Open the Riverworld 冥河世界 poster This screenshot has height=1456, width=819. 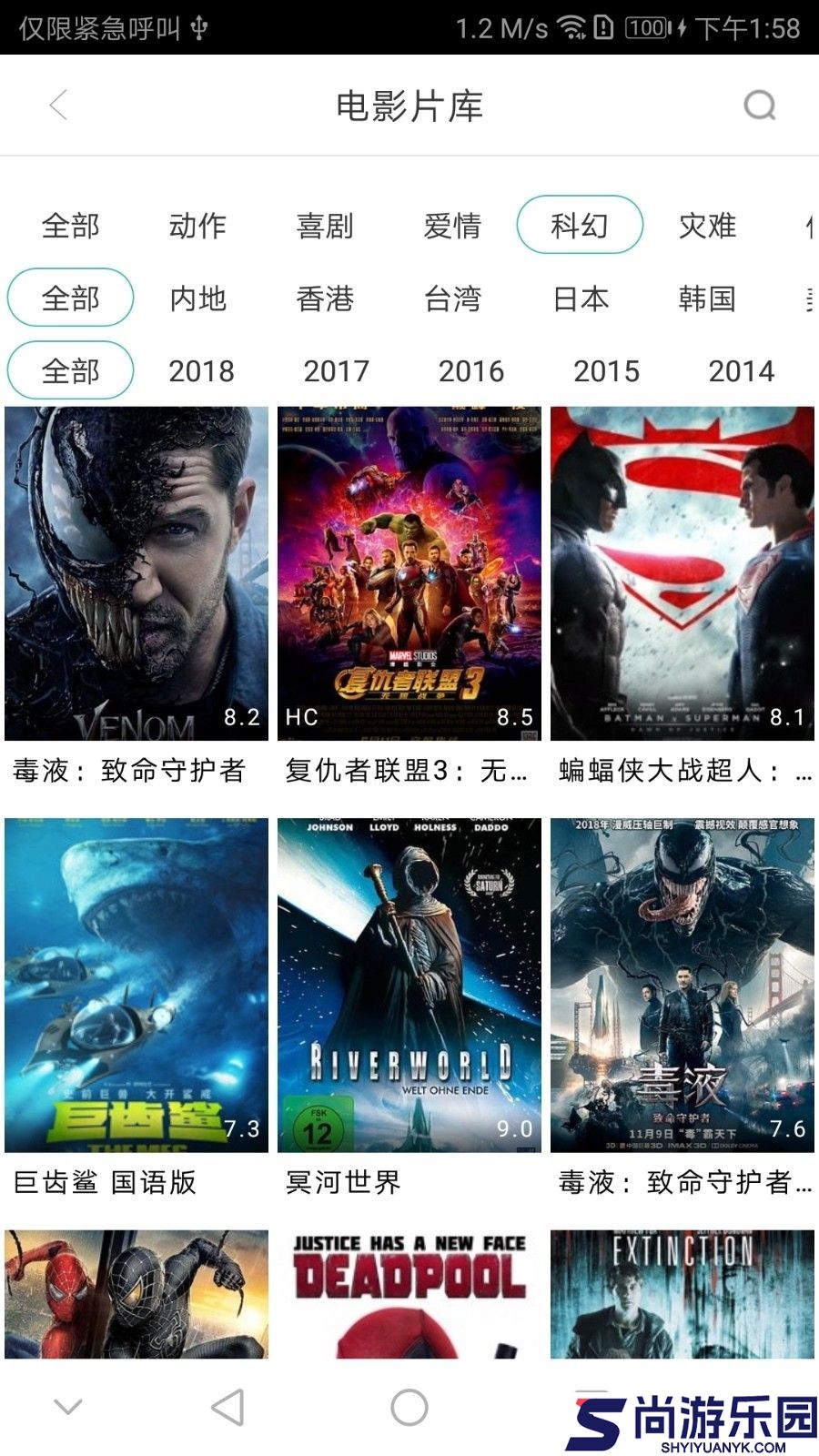coord(409,983)
